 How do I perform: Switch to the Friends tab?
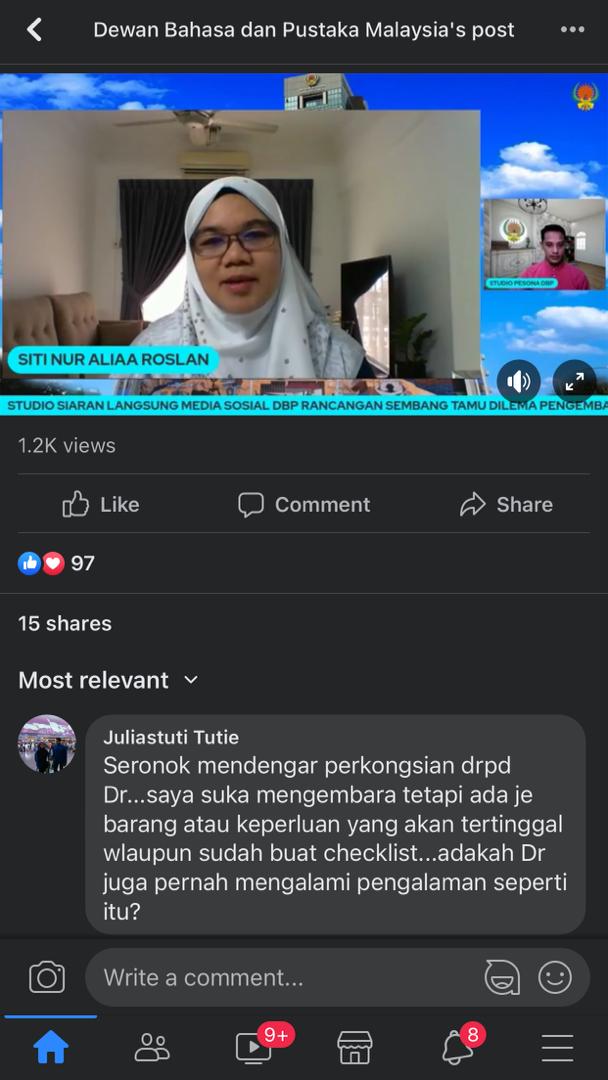pyautogui.click(x=152, y=1047)
